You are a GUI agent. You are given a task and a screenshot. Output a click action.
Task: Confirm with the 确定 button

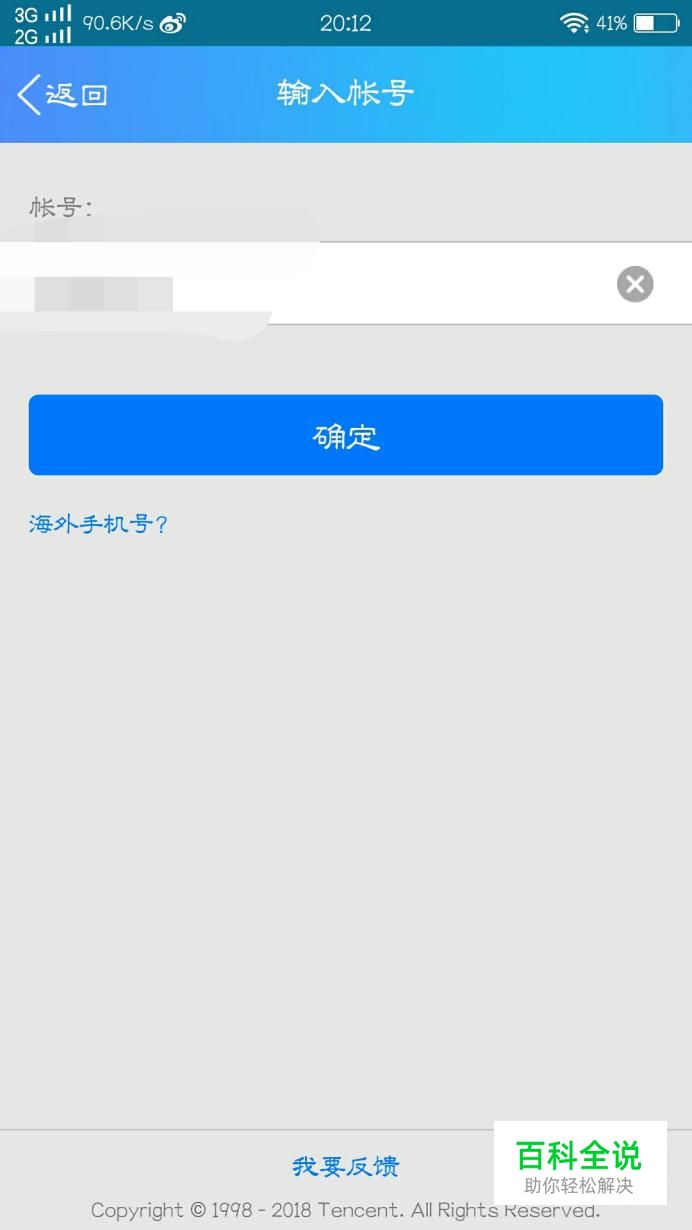[x=346, y=436]
